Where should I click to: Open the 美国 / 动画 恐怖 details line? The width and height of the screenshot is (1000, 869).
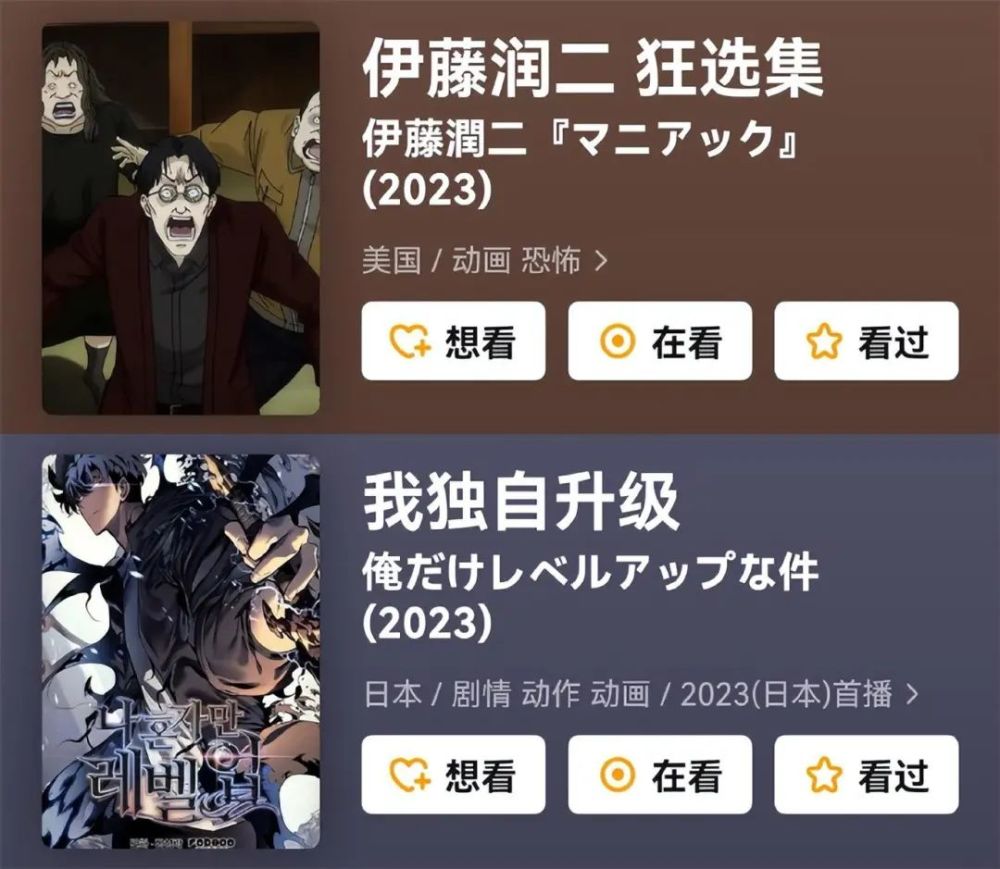(484, 262)
